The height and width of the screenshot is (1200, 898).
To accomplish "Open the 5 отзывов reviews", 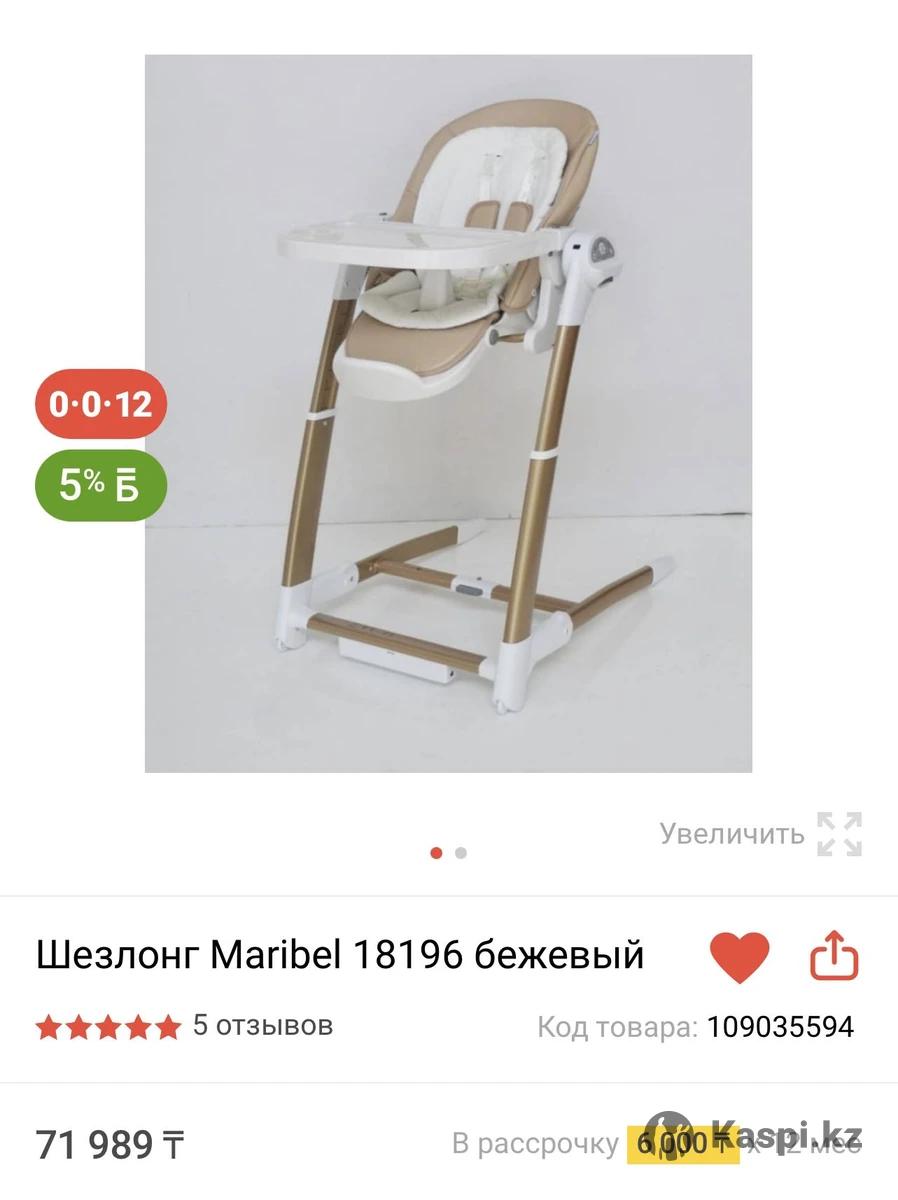I will [262, 1025].
